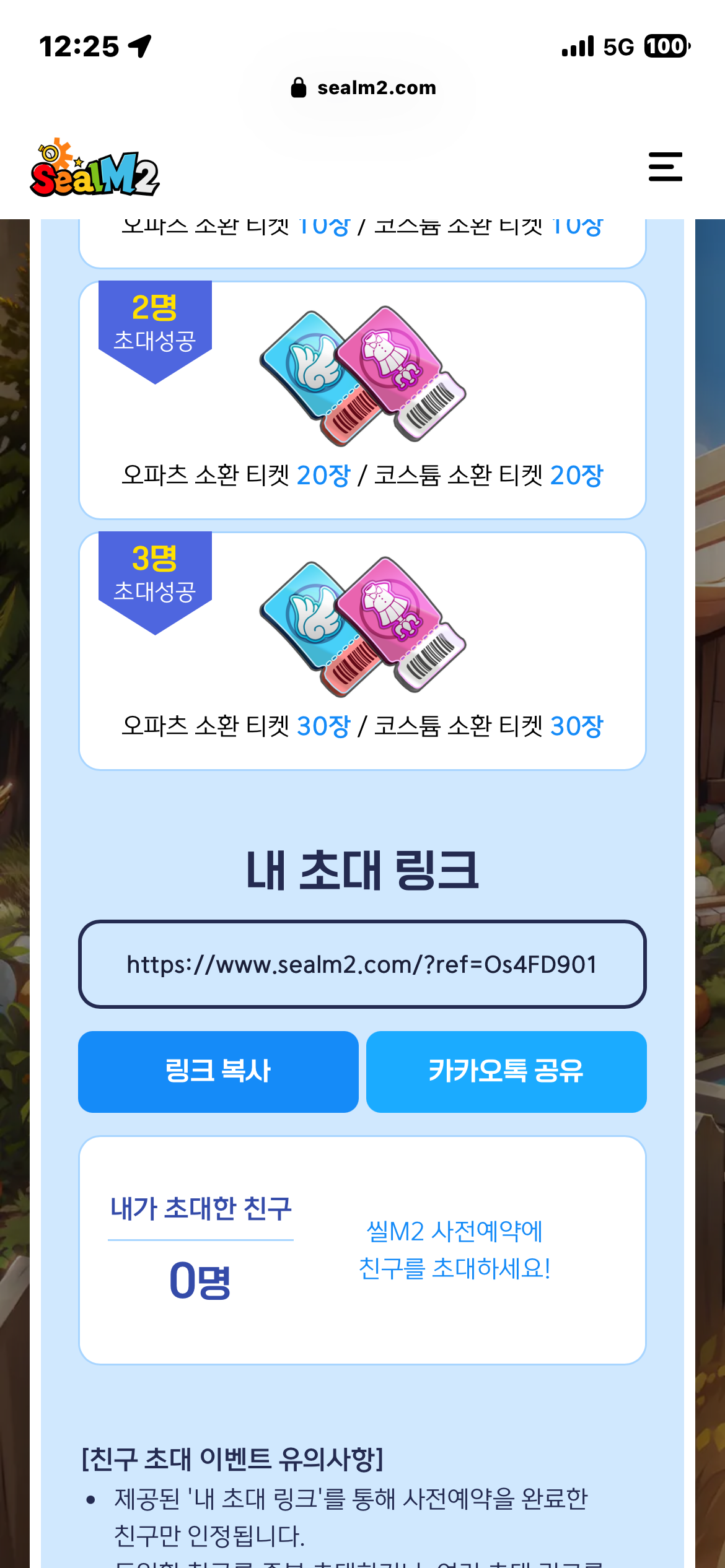This screenshot has width=725, height=1568.
Task: Select the invite link URL field
Action: pyautogui.click(x=362, y=964)
